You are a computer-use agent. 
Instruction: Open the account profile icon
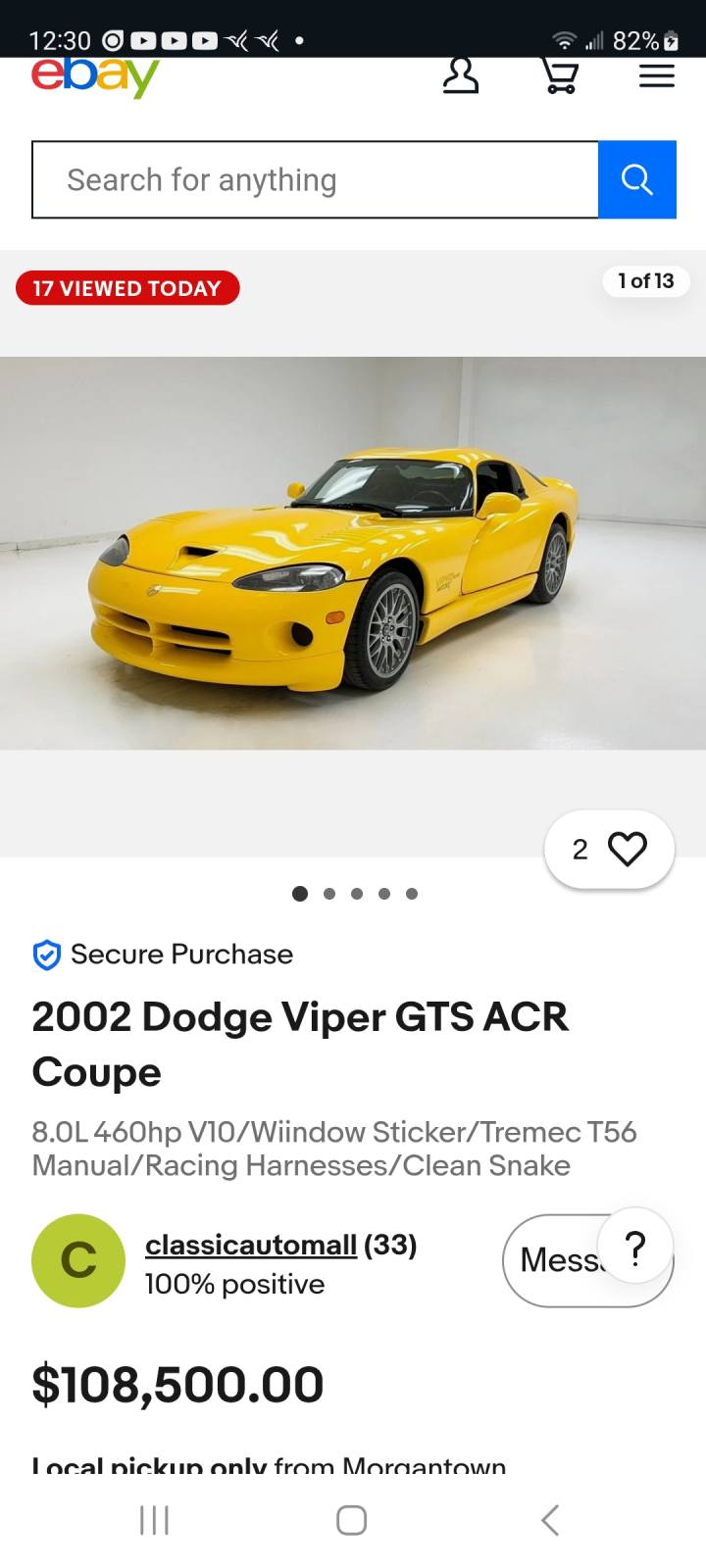[x=460, y=75]
